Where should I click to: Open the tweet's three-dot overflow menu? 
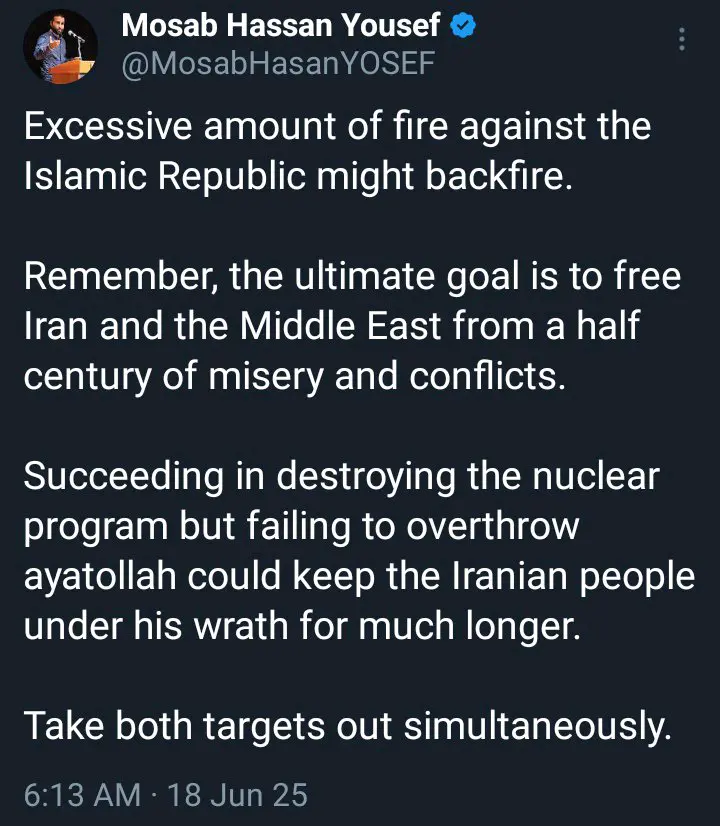(682, 40)
